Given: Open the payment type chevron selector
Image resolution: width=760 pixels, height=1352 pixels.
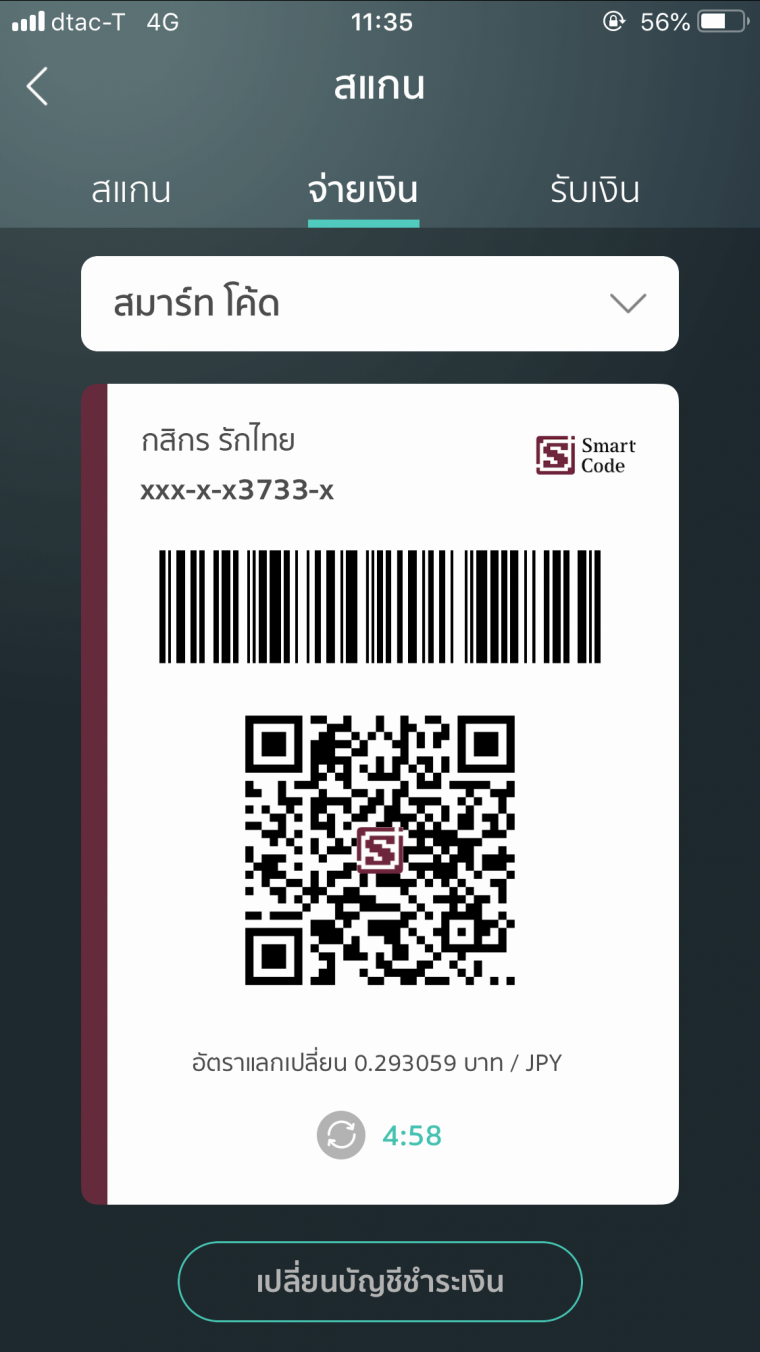Looking at the screenshot, I should (628, 303).
